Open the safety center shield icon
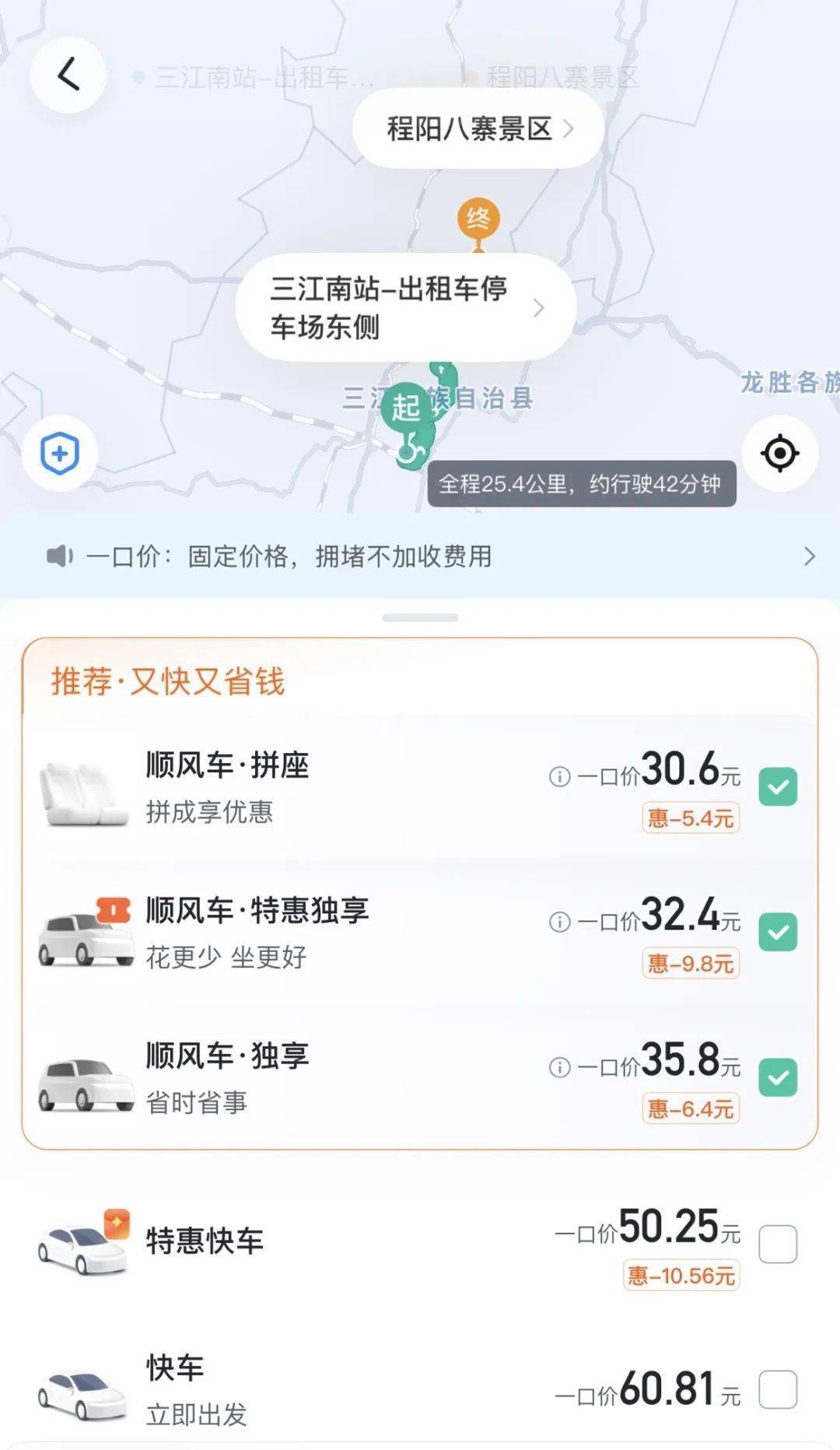 pos(60,454)
